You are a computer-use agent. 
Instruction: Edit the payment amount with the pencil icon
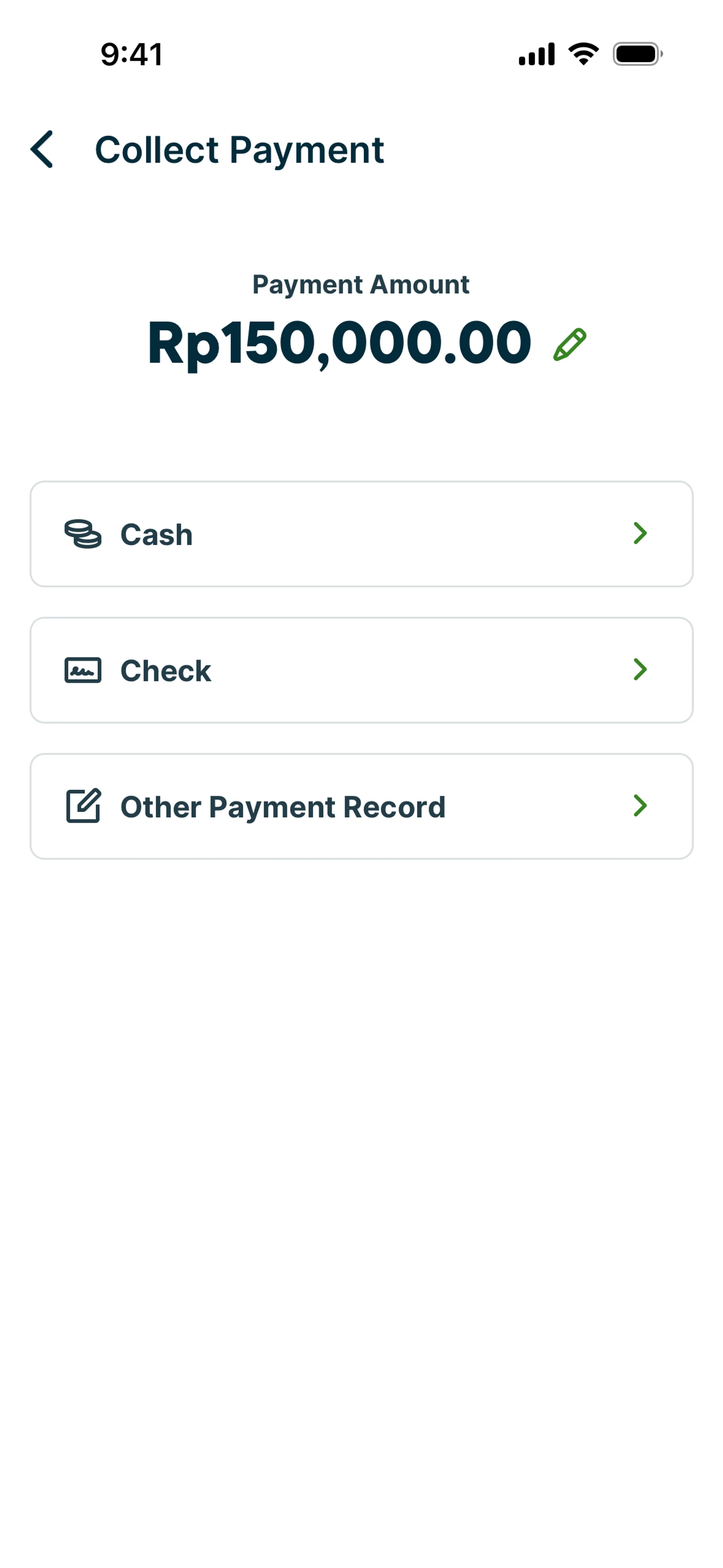[x=570, y=344]
